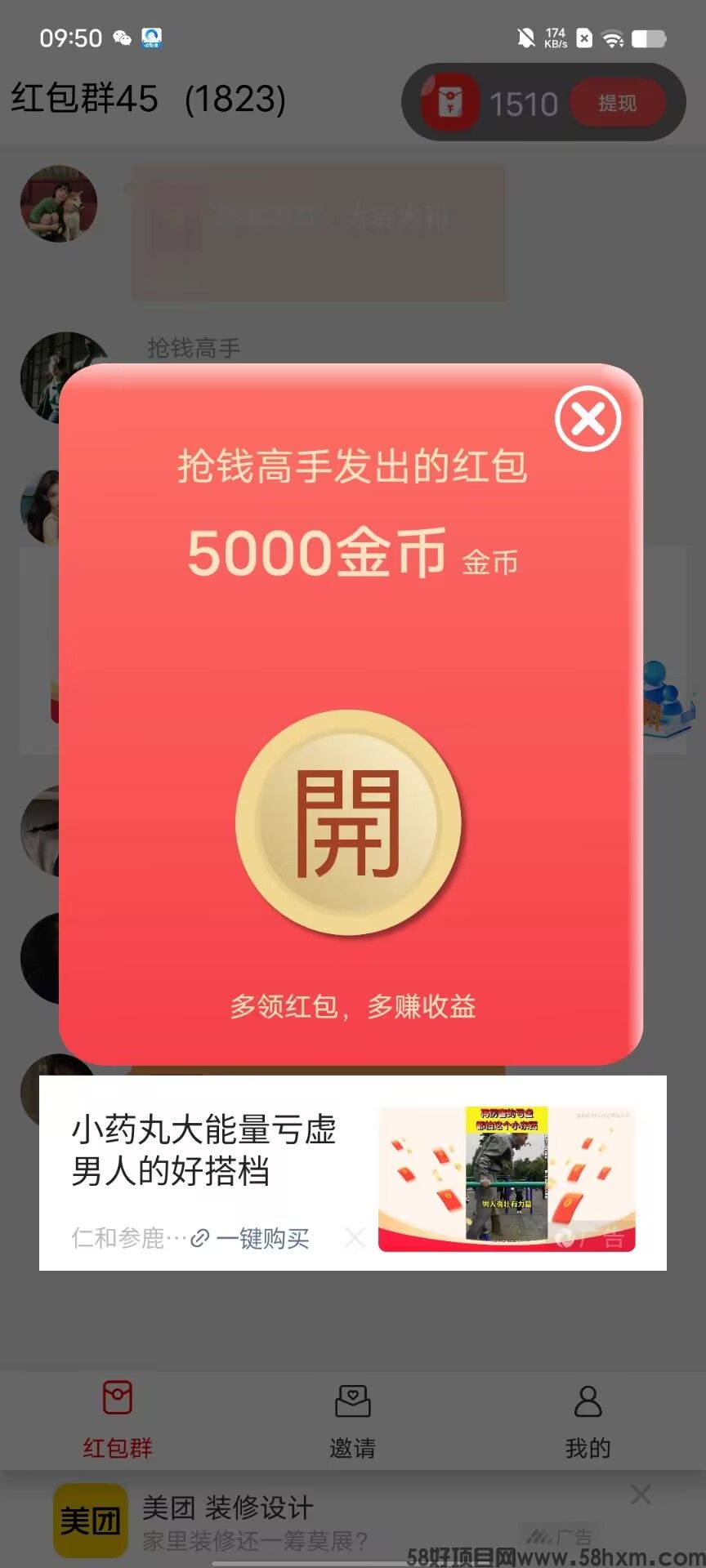
Task: Open the 美团 装修设计 ad
Action: click(x=229, y=1522)
